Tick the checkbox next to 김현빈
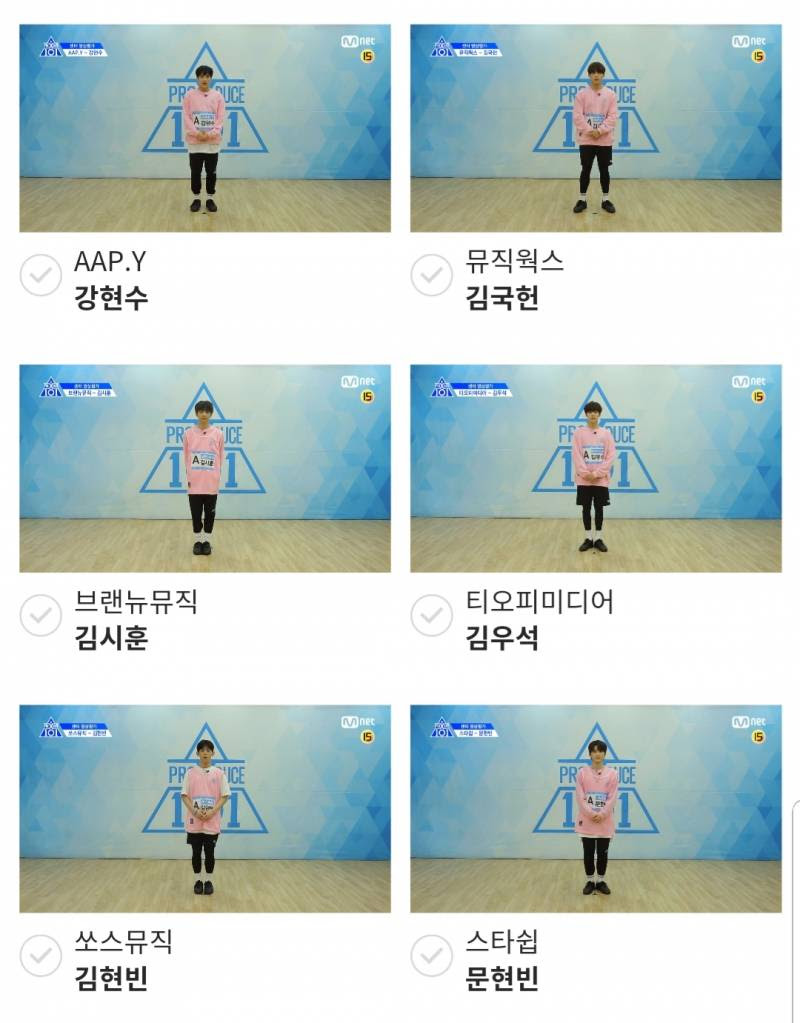This screenshot has width=800, height=1023. (41, 955)
